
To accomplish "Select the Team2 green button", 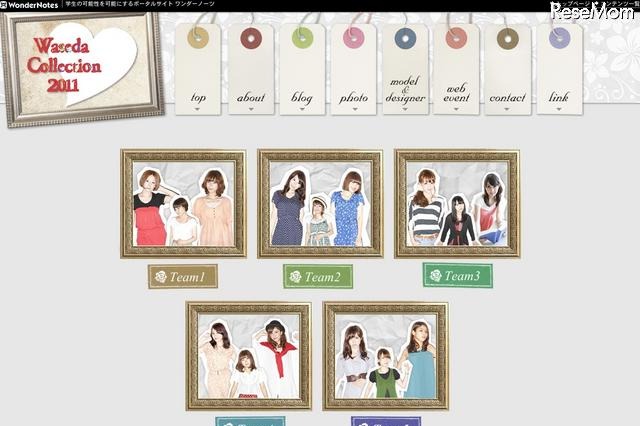I will (318, 276).
